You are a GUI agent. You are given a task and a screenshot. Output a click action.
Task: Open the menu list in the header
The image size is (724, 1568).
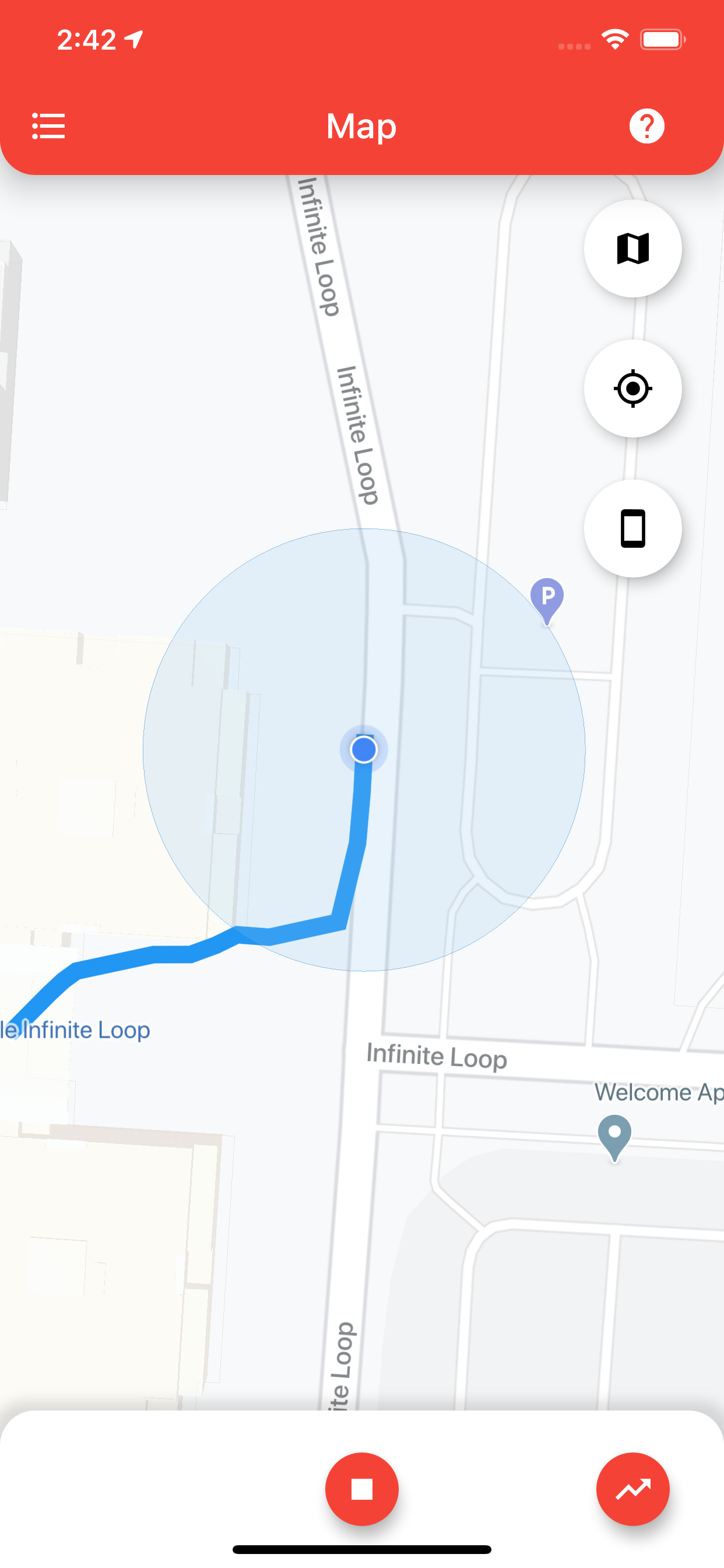(x=48, y=126)
